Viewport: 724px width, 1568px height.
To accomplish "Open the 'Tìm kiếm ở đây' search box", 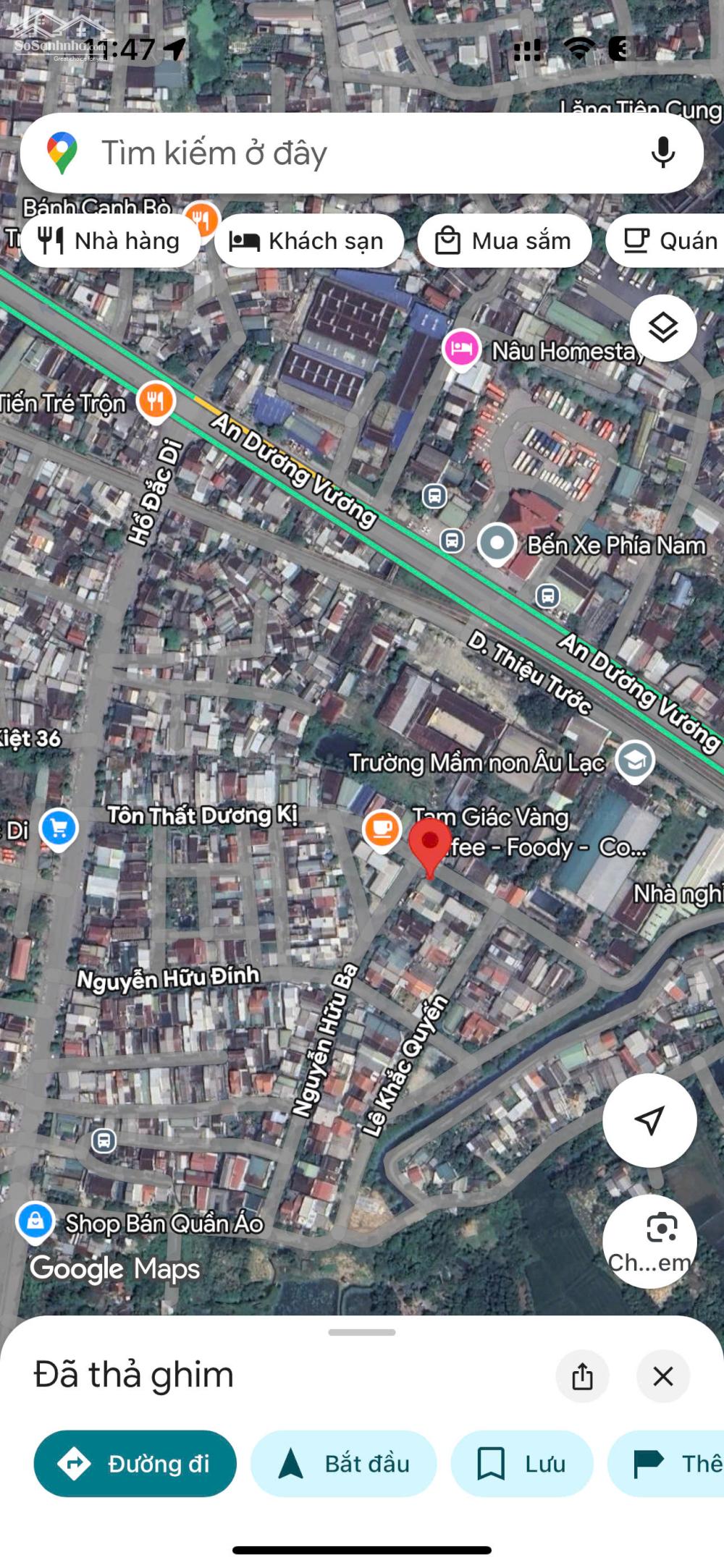I will 326,153.
